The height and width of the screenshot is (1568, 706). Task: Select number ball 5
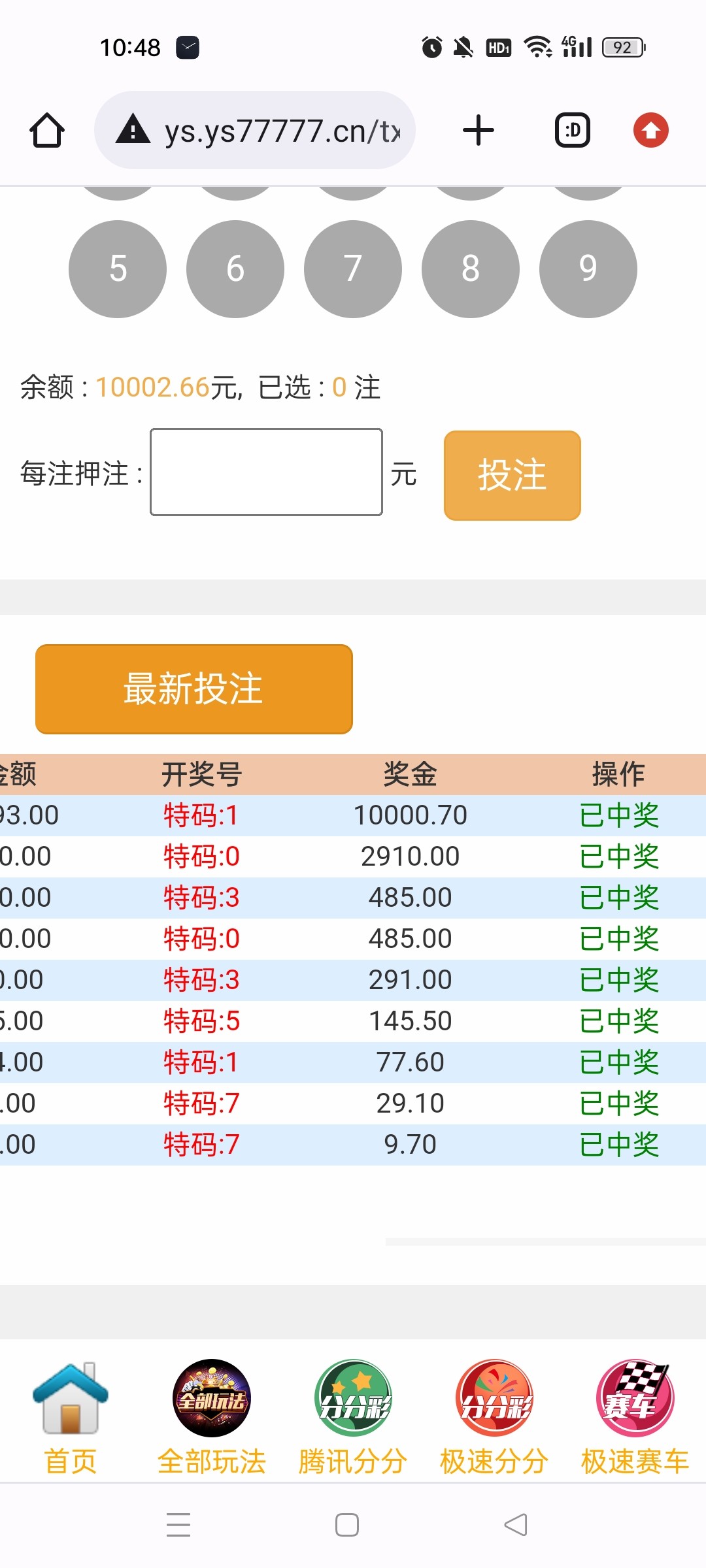[118, 269]
